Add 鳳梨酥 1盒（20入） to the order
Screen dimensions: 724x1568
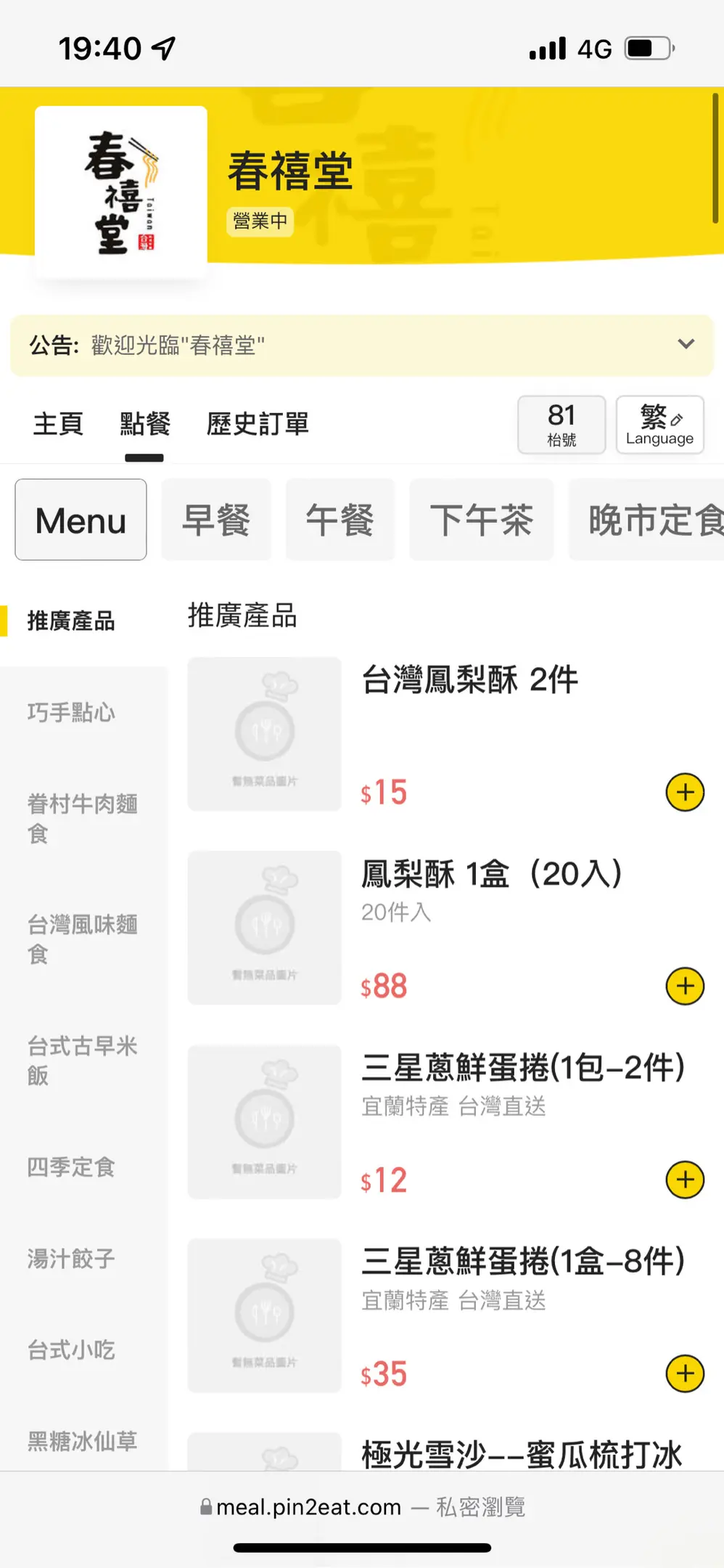click(x=685, y=986)
